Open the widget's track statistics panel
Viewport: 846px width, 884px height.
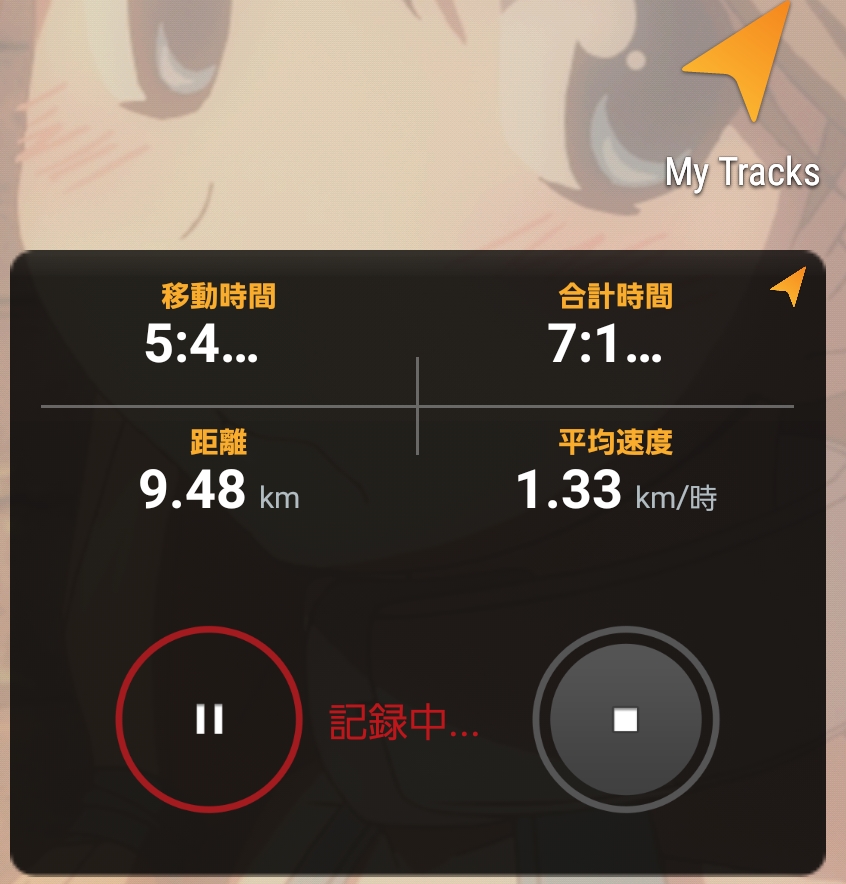pyautogui.click(x=417, y=405)
